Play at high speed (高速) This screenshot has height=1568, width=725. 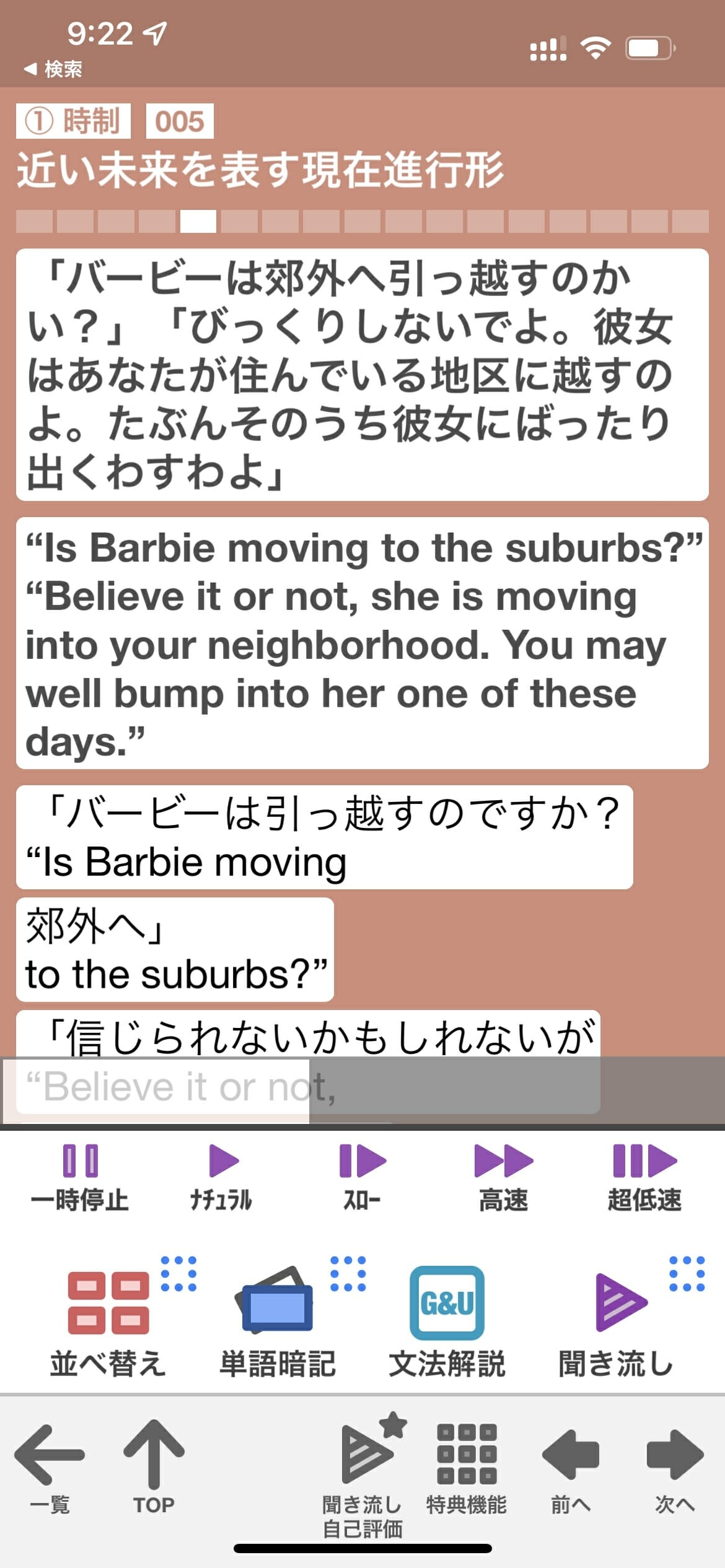pyautogui.click(x=503, y=1177)
